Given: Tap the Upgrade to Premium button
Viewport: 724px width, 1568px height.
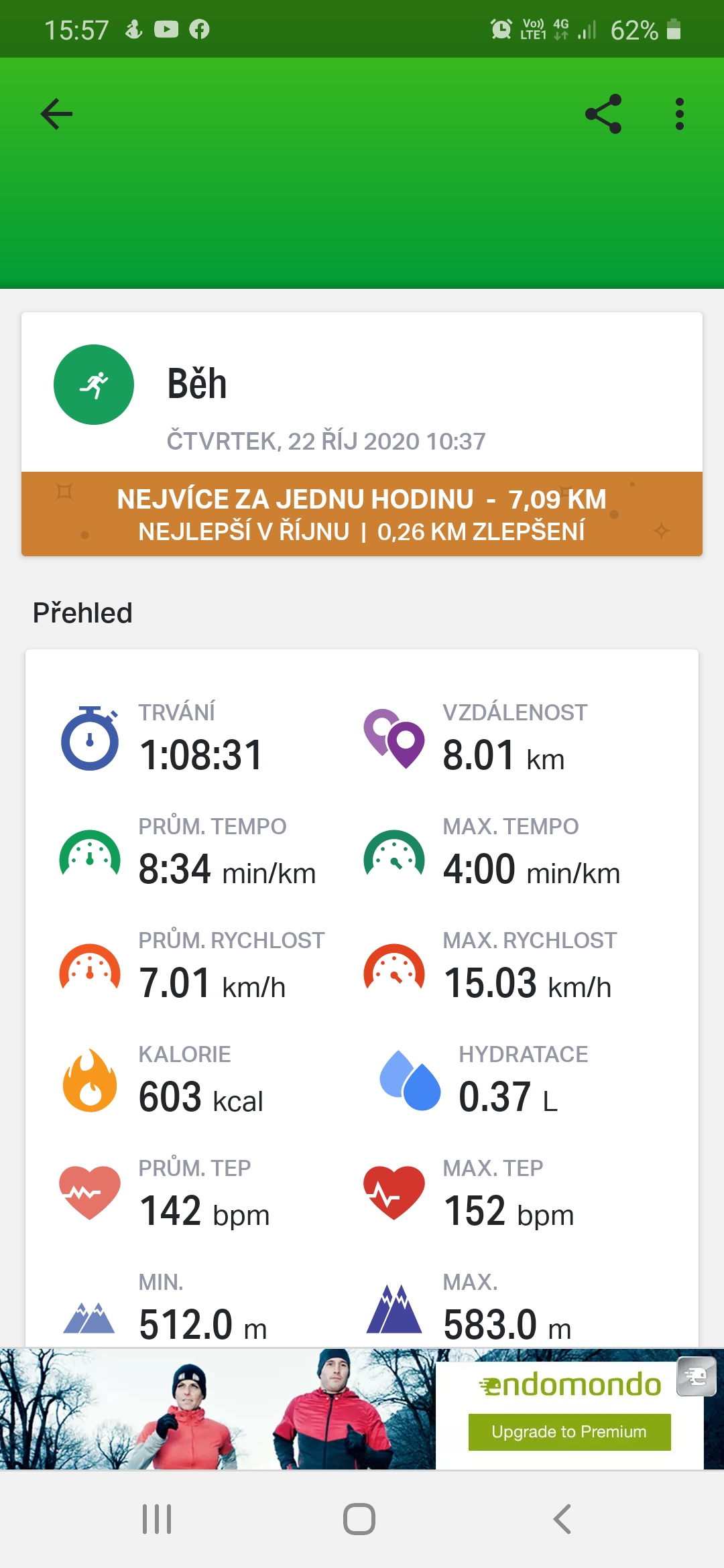Looking at the screenshot, I should (569, 1432).
